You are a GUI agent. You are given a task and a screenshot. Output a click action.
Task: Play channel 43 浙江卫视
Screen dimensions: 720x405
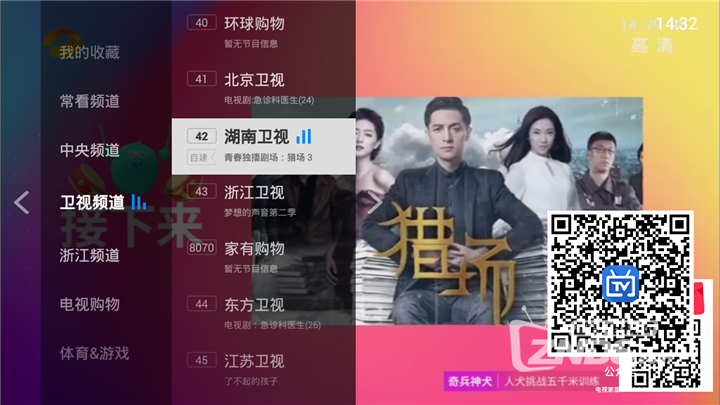(262, 200)
